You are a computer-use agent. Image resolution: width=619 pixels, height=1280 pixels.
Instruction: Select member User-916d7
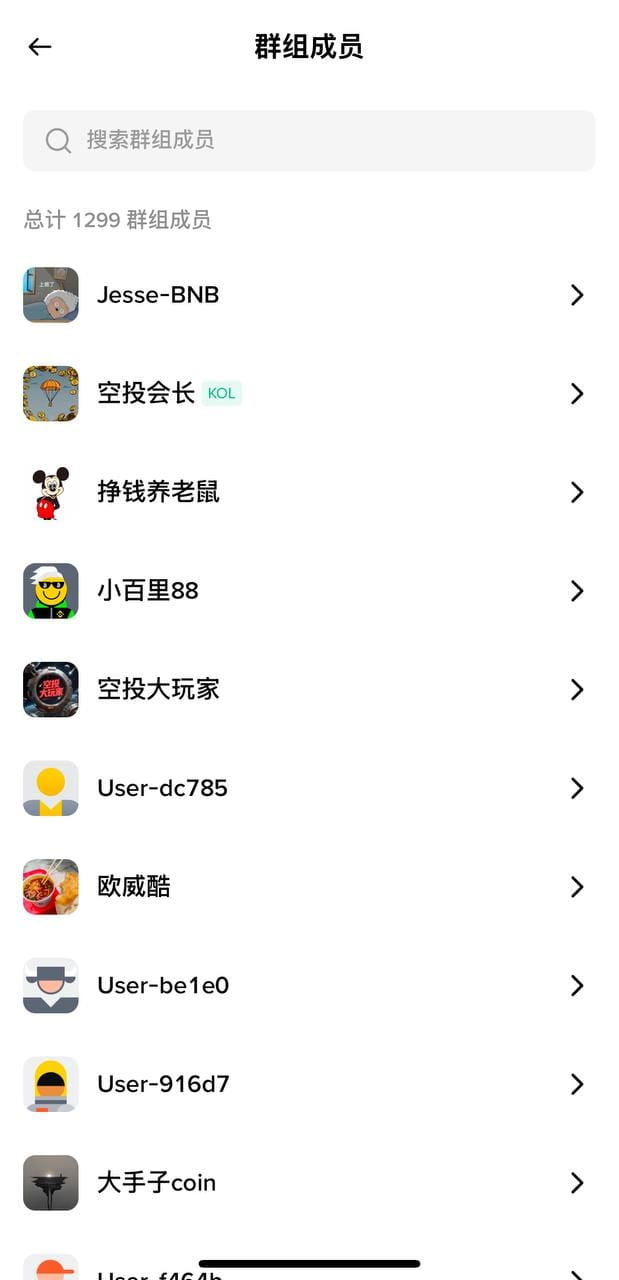pyautogui.click(x=309, y=1084)
